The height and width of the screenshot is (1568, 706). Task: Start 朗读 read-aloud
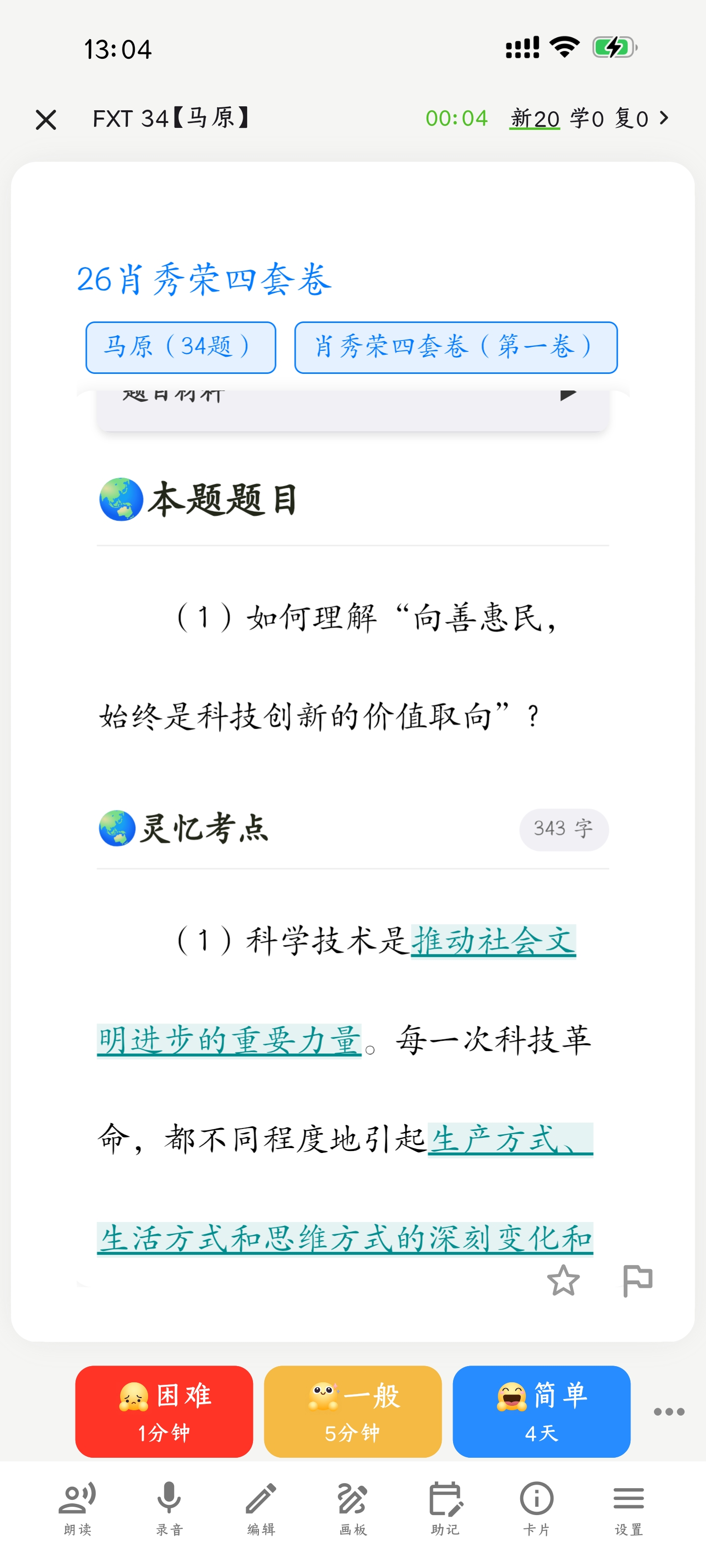tap(77, 1507)
